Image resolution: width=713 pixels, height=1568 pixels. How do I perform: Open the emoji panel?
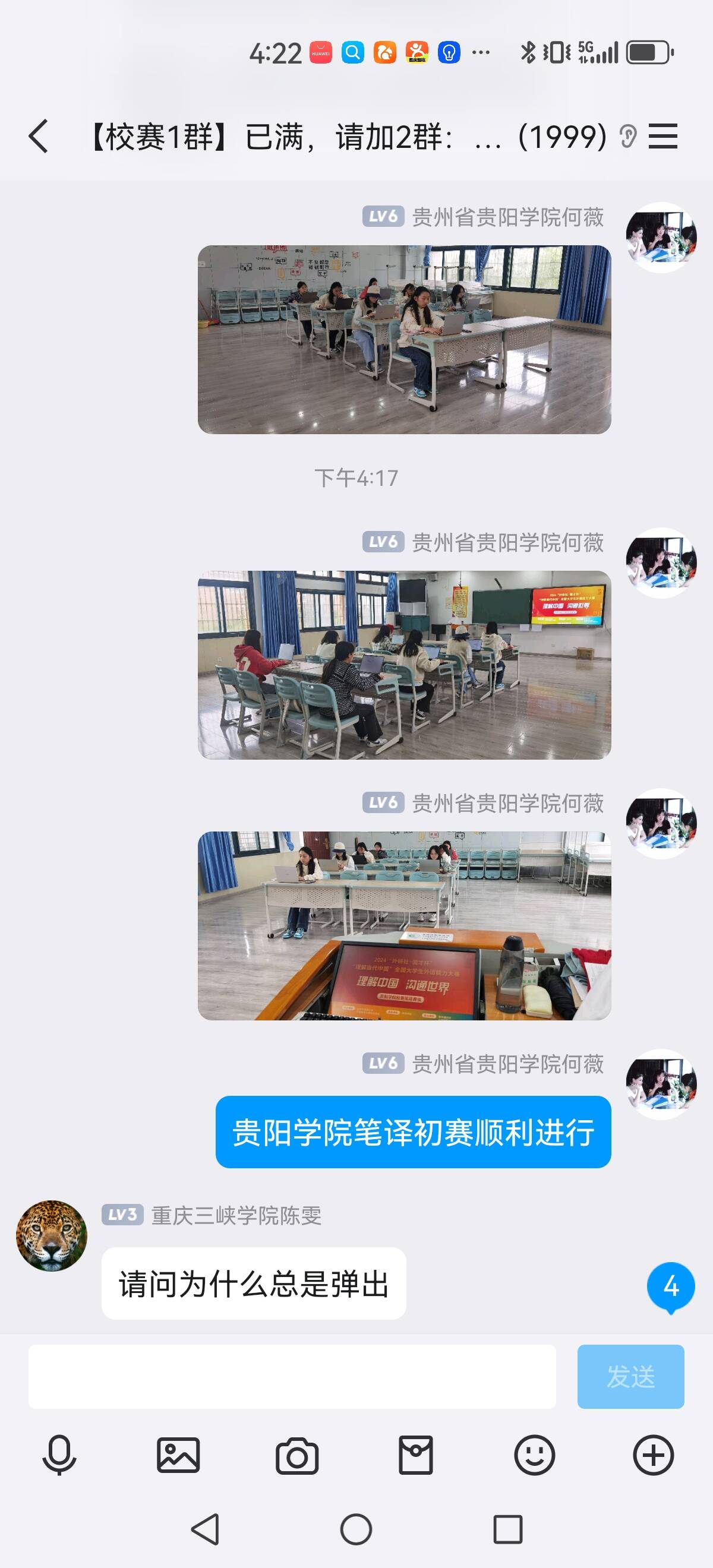(534, 1455)
